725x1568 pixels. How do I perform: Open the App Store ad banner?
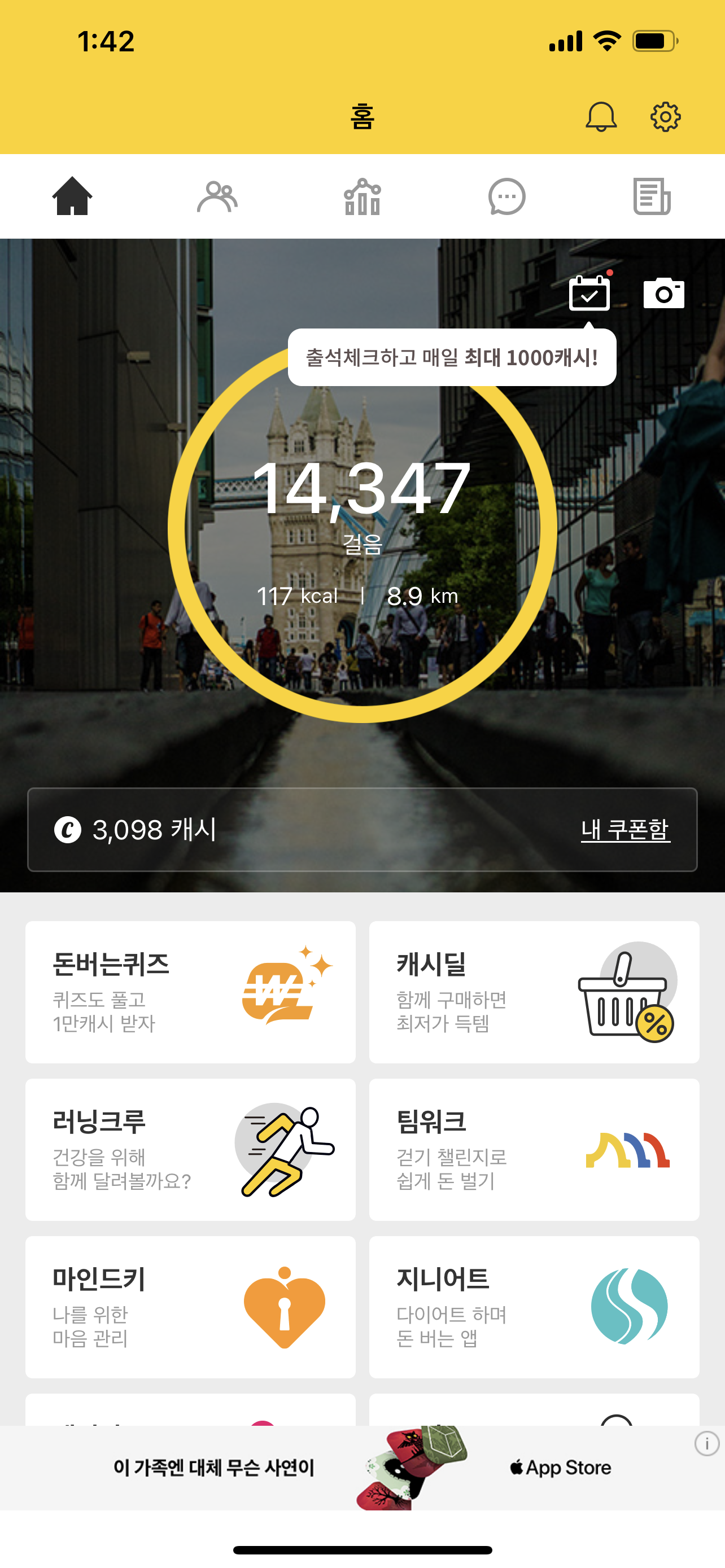[362, 1468]
